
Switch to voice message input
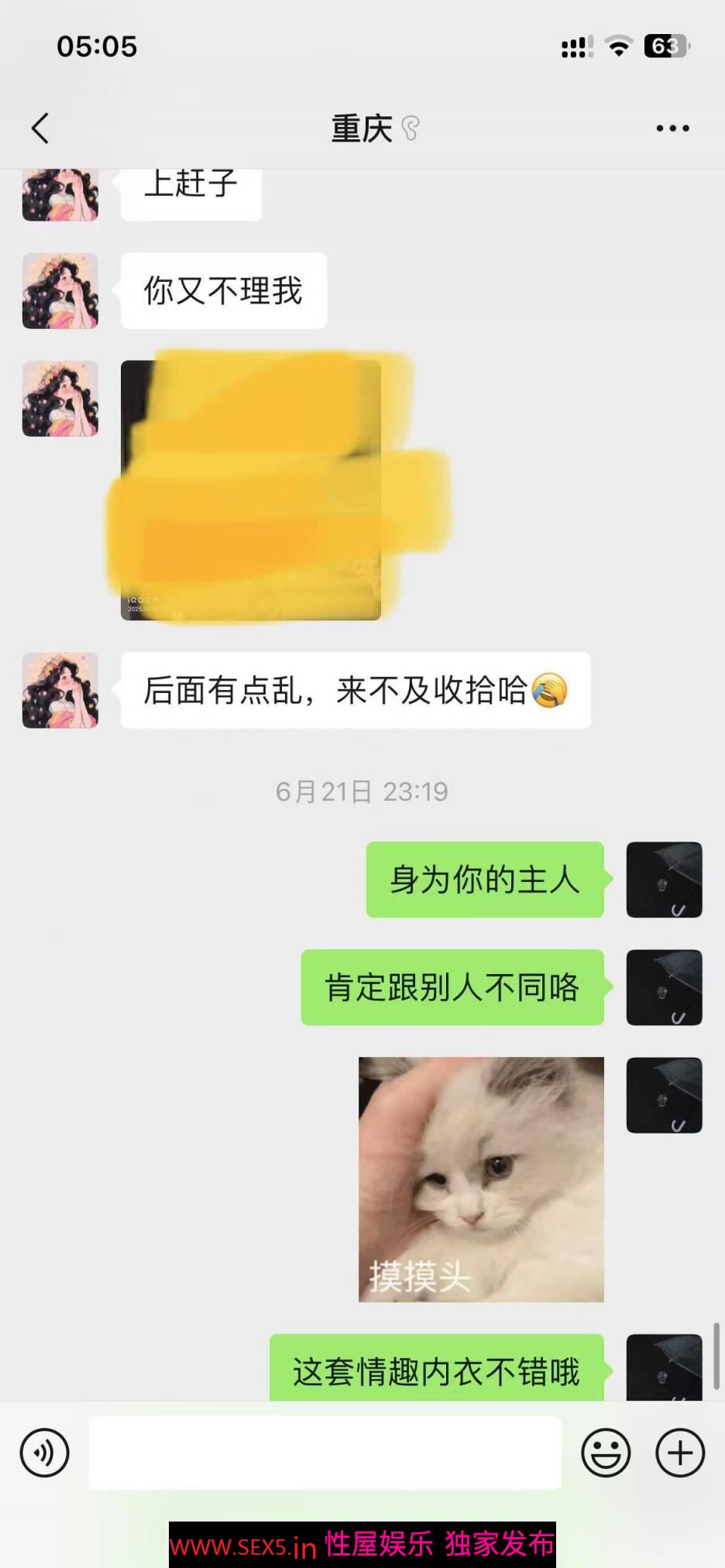click(x=44, y=1452)
